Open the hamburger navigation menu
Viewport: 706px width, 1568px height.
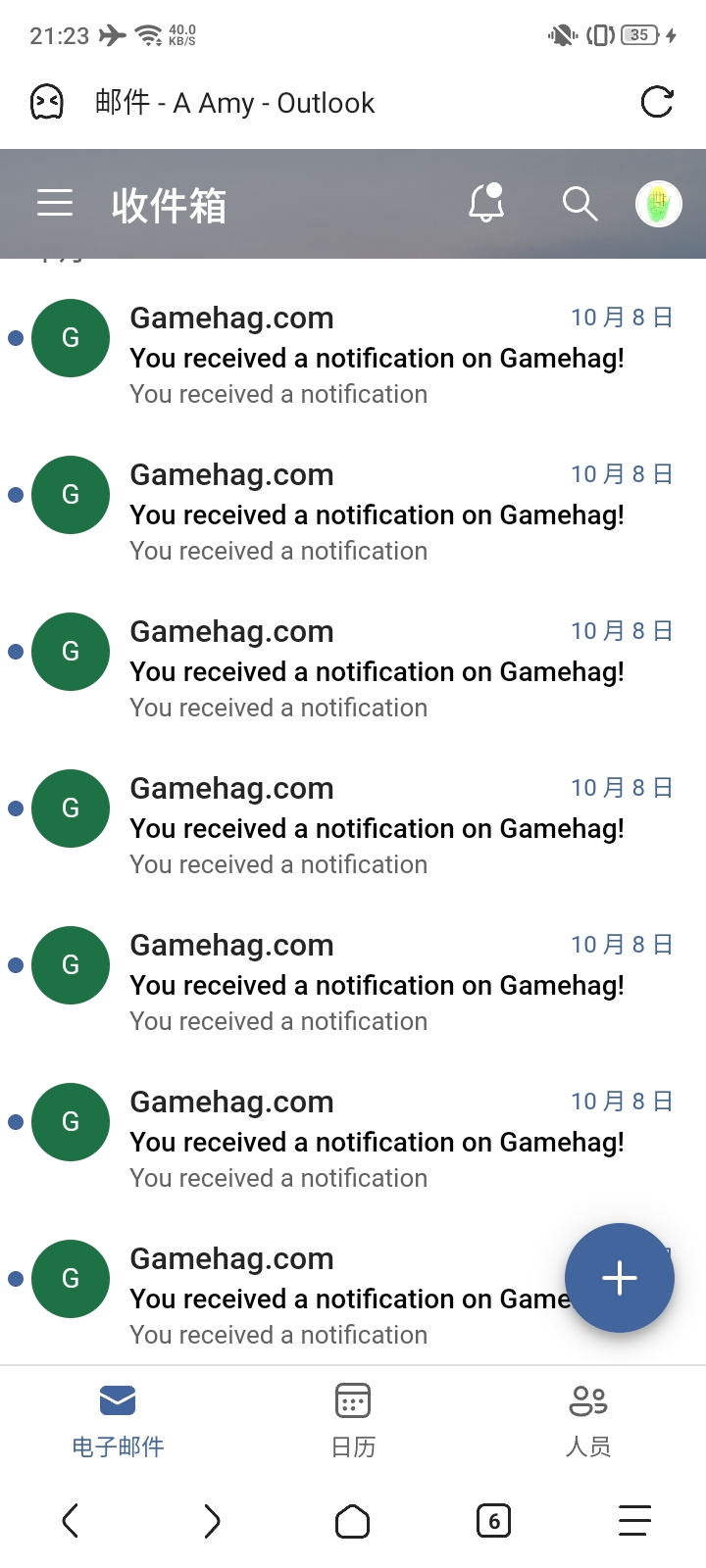click(x=55, y=203)
